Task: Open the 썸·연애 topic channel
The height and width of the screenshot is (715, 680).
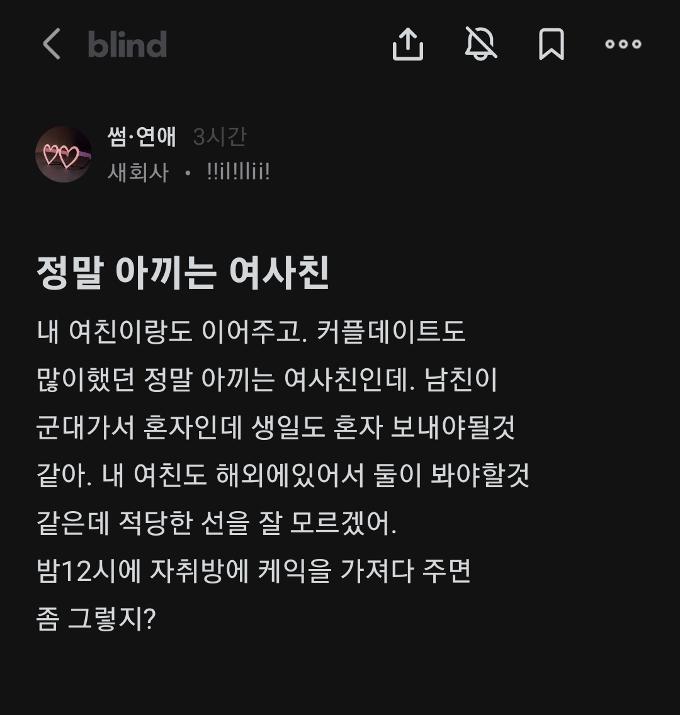Action: coord(141,137)
